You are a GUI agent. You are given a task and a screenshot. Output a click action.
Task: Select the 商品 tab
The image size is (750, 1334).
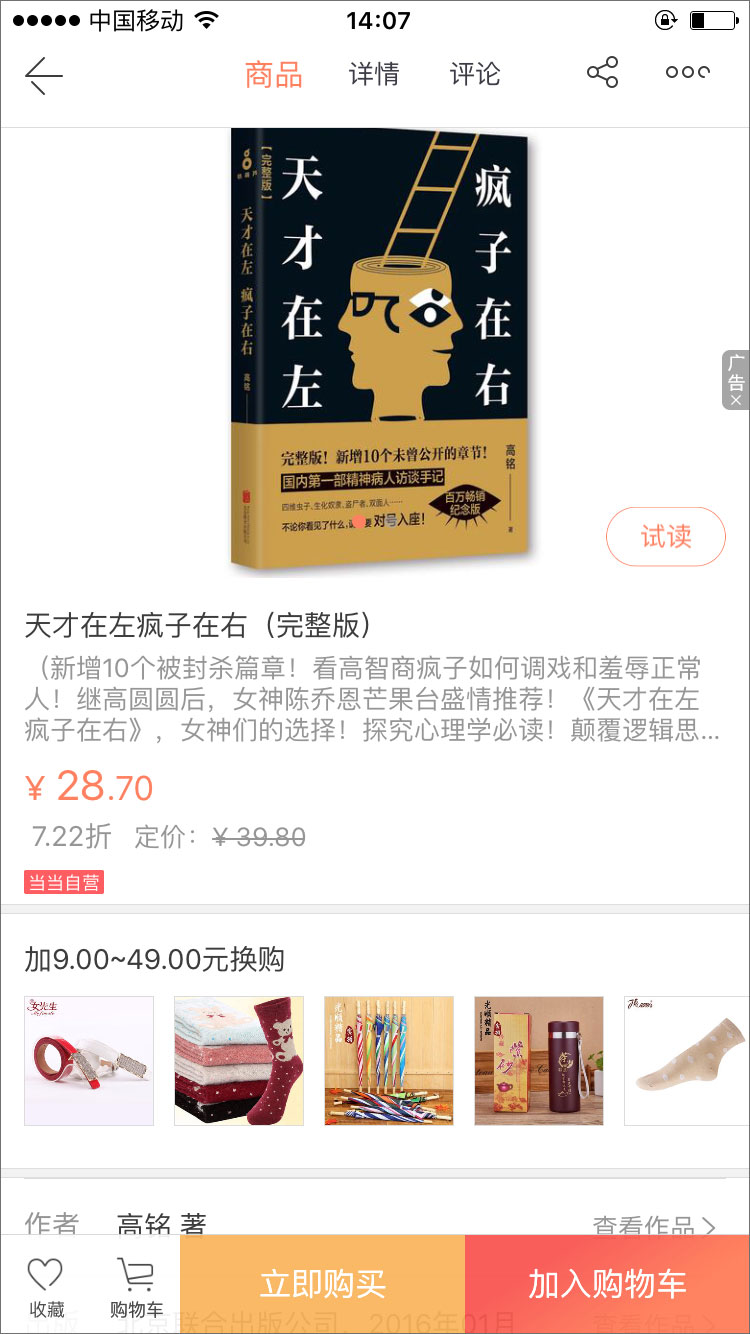point(273,75)
